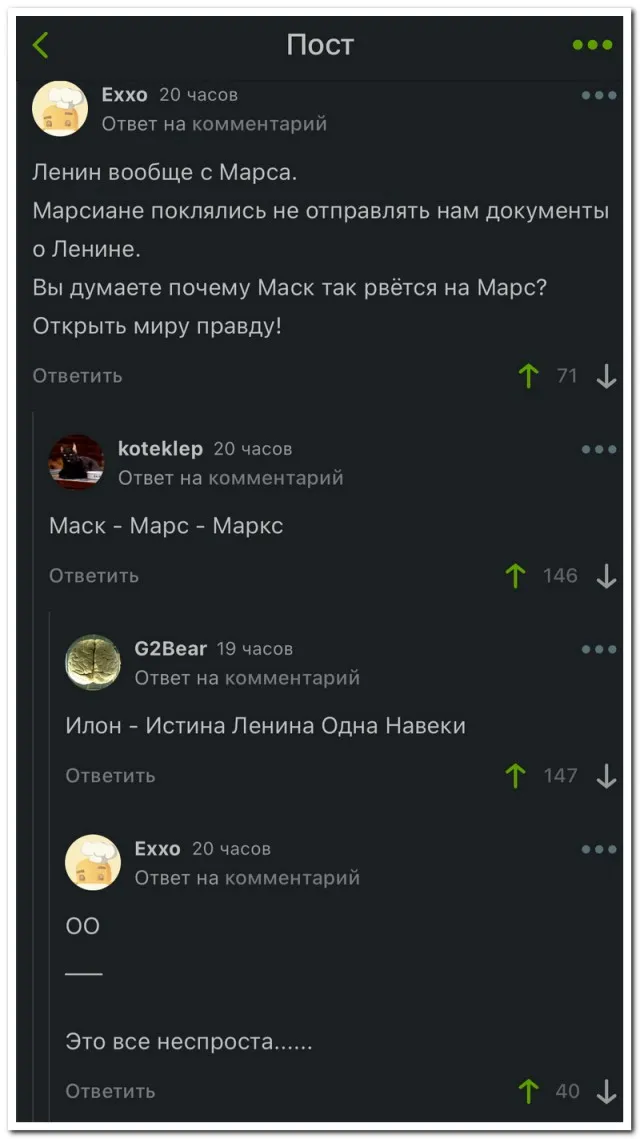The height and width of the screenshot is (1139, 640).
Task: Upvote Exxo's comment rated 71
Action: [529, 376]
